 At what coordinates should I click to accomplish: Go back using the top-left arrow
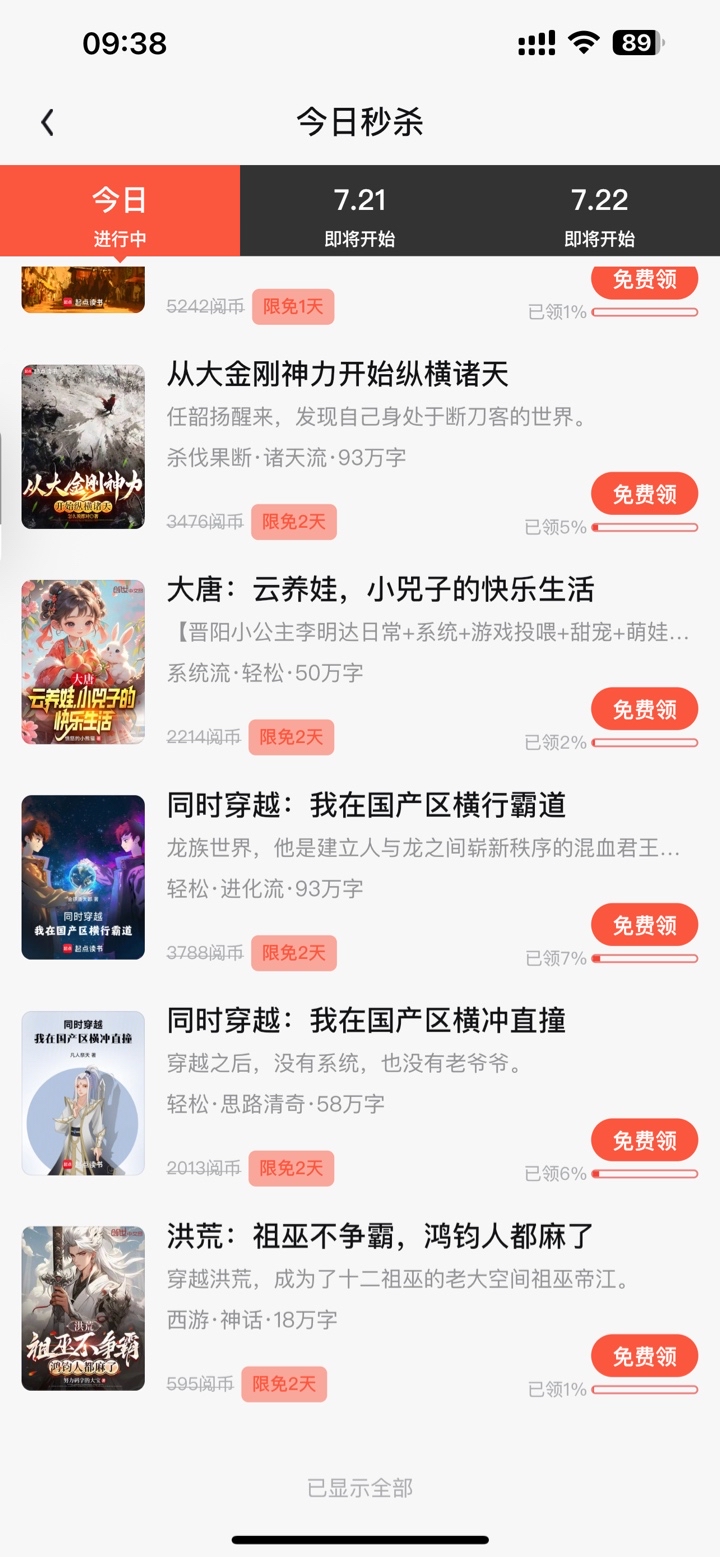tap(47, 122)
